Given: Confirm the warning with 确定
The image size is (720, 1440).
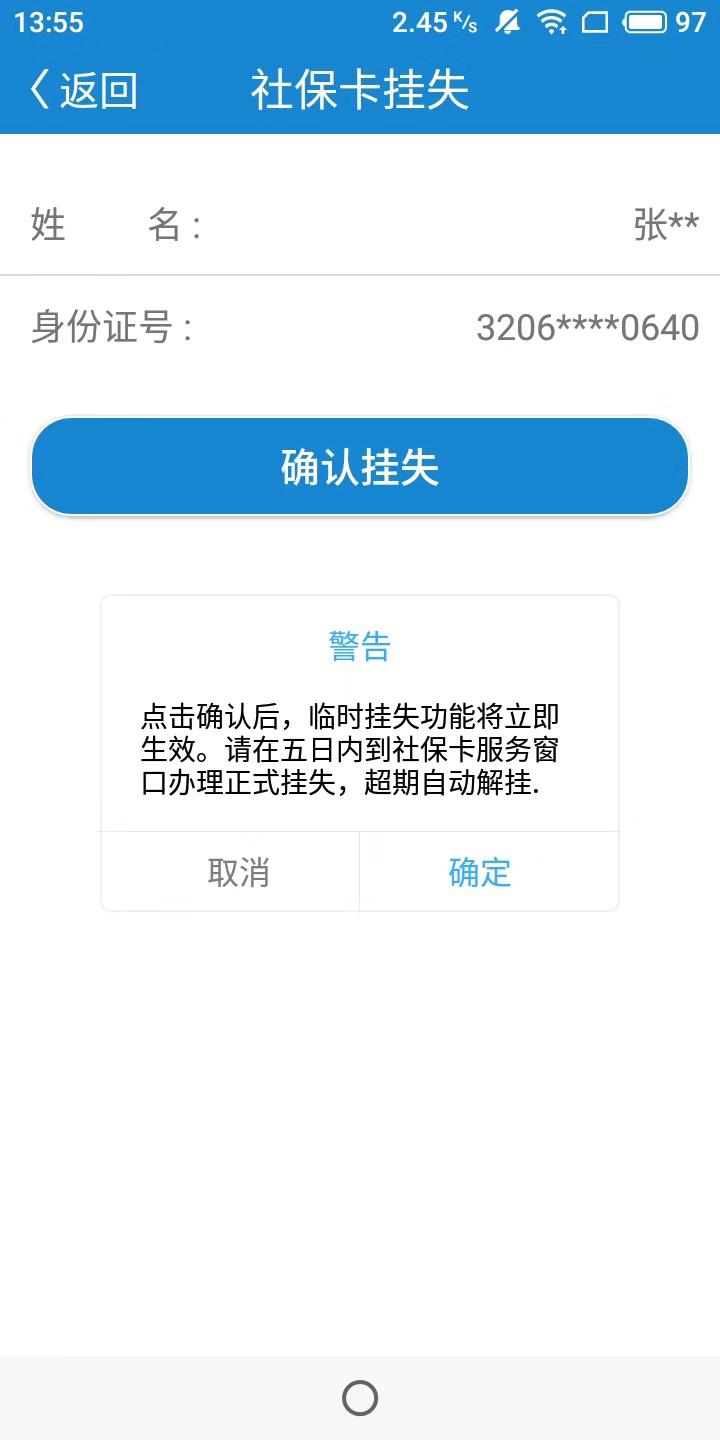Looking at the screenshot, I should [480, 872].
